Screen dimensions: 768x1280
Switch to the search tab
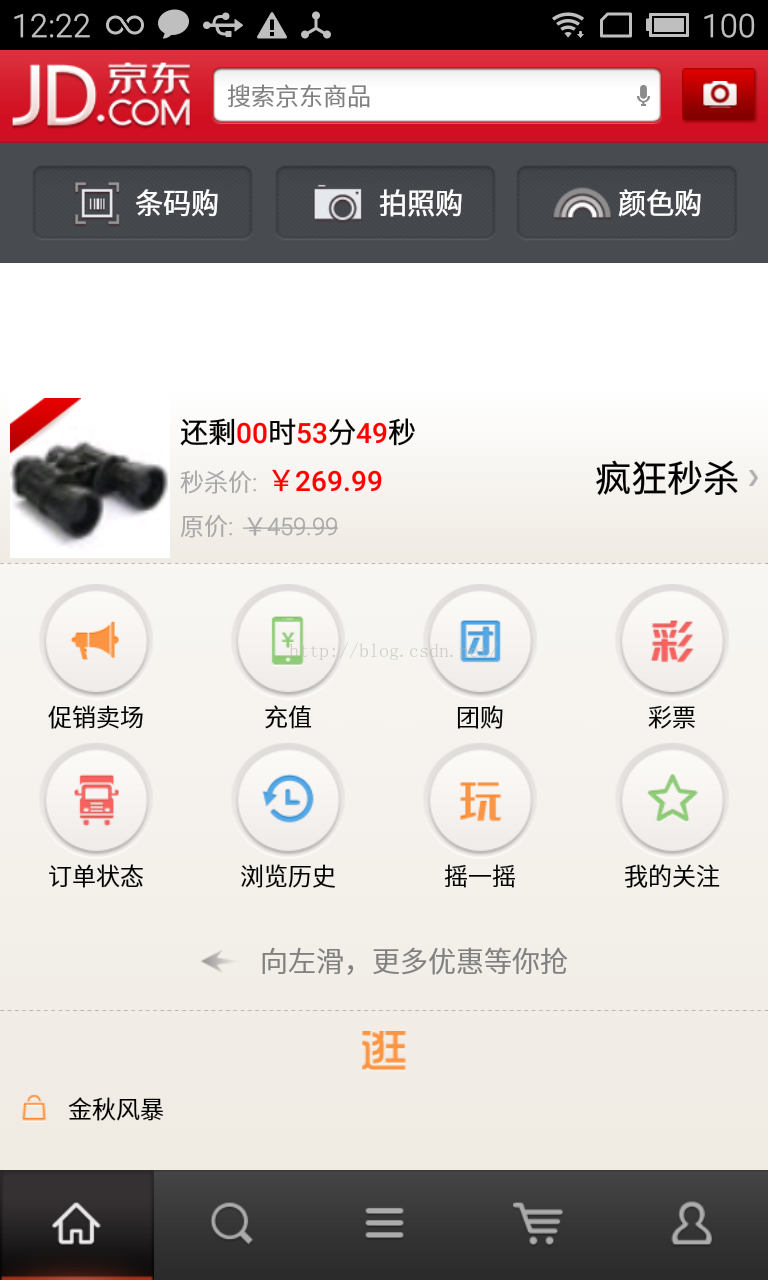(x=231, y=1223)
